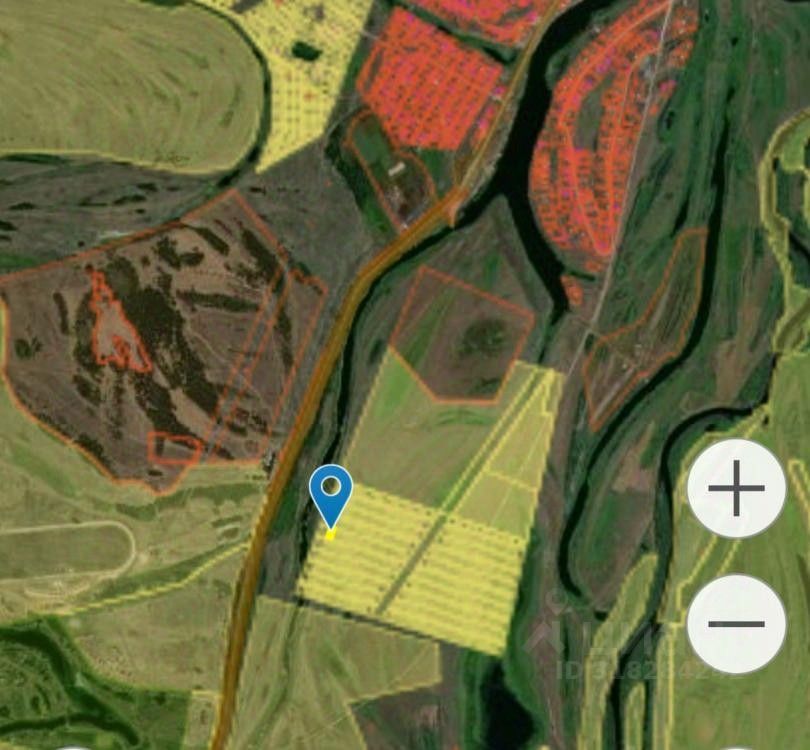The image size is (810, 750).
Task: Tap the blue location pin marker
Action: 331,492
